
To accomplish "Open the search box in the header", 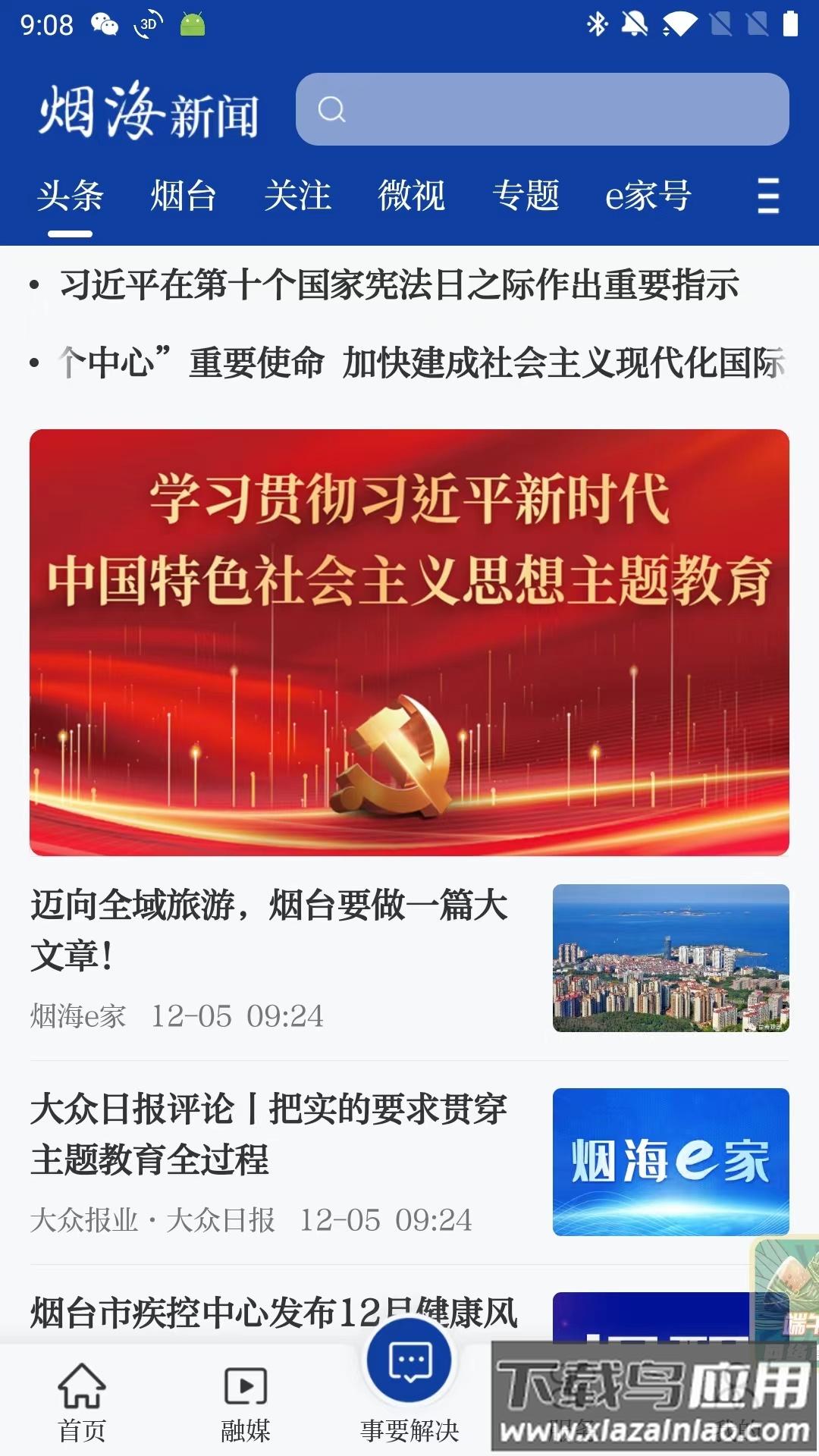I will (x=541, y=109).
